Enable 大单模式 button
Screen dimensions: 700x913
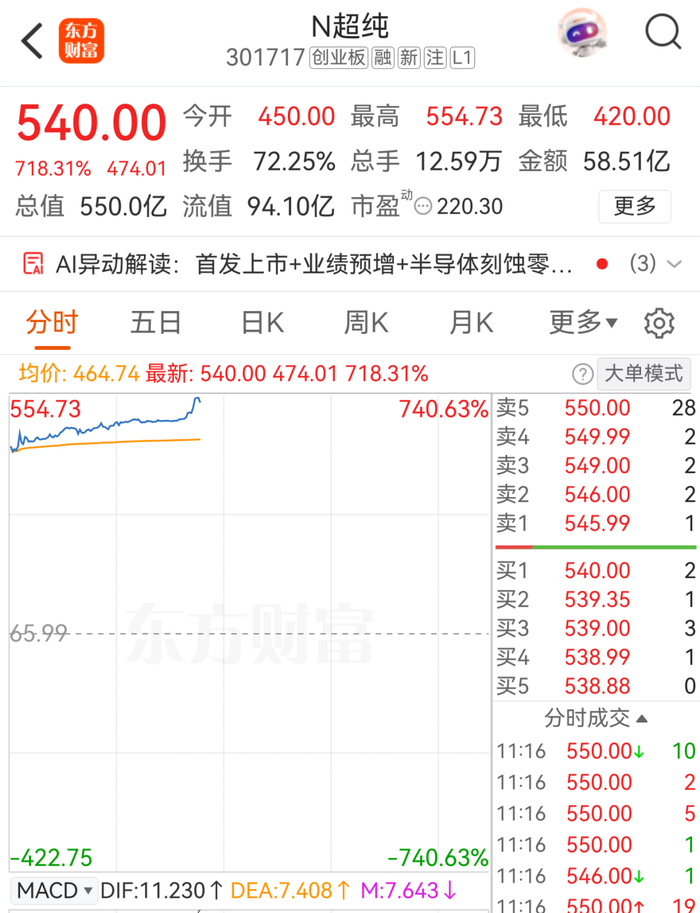click(x=644, y=374)
